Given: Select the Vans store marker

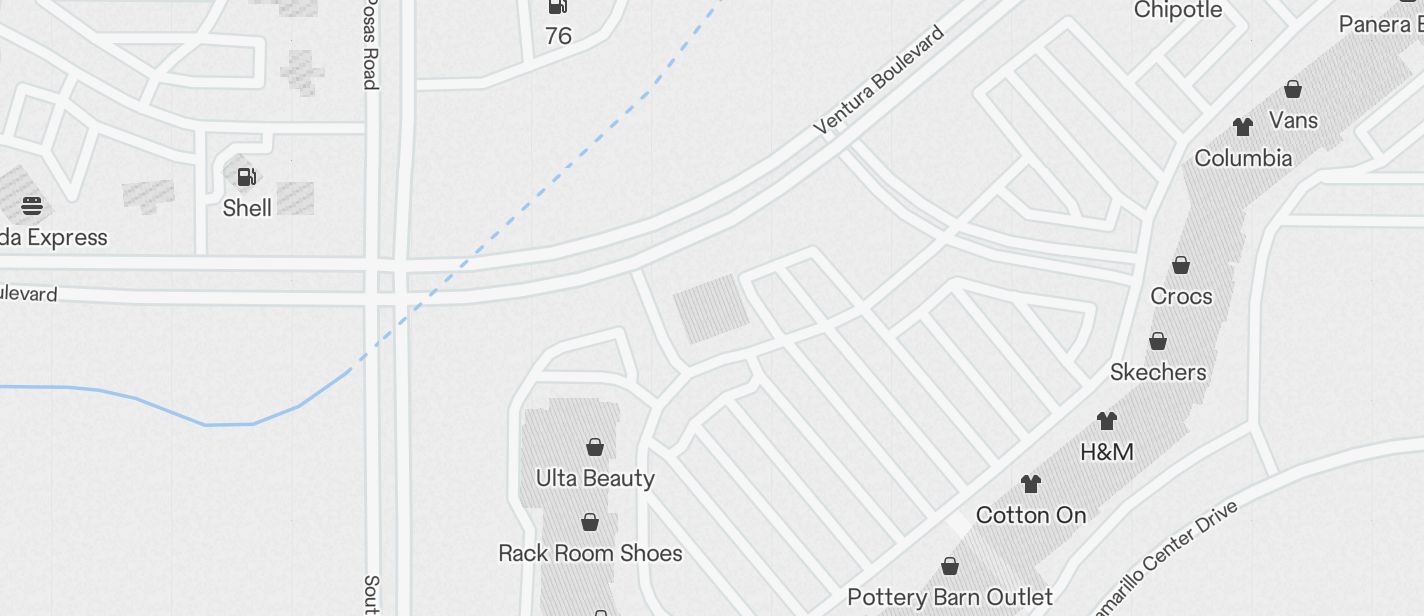Looking at the screenshot, I should click(1293, 89).
